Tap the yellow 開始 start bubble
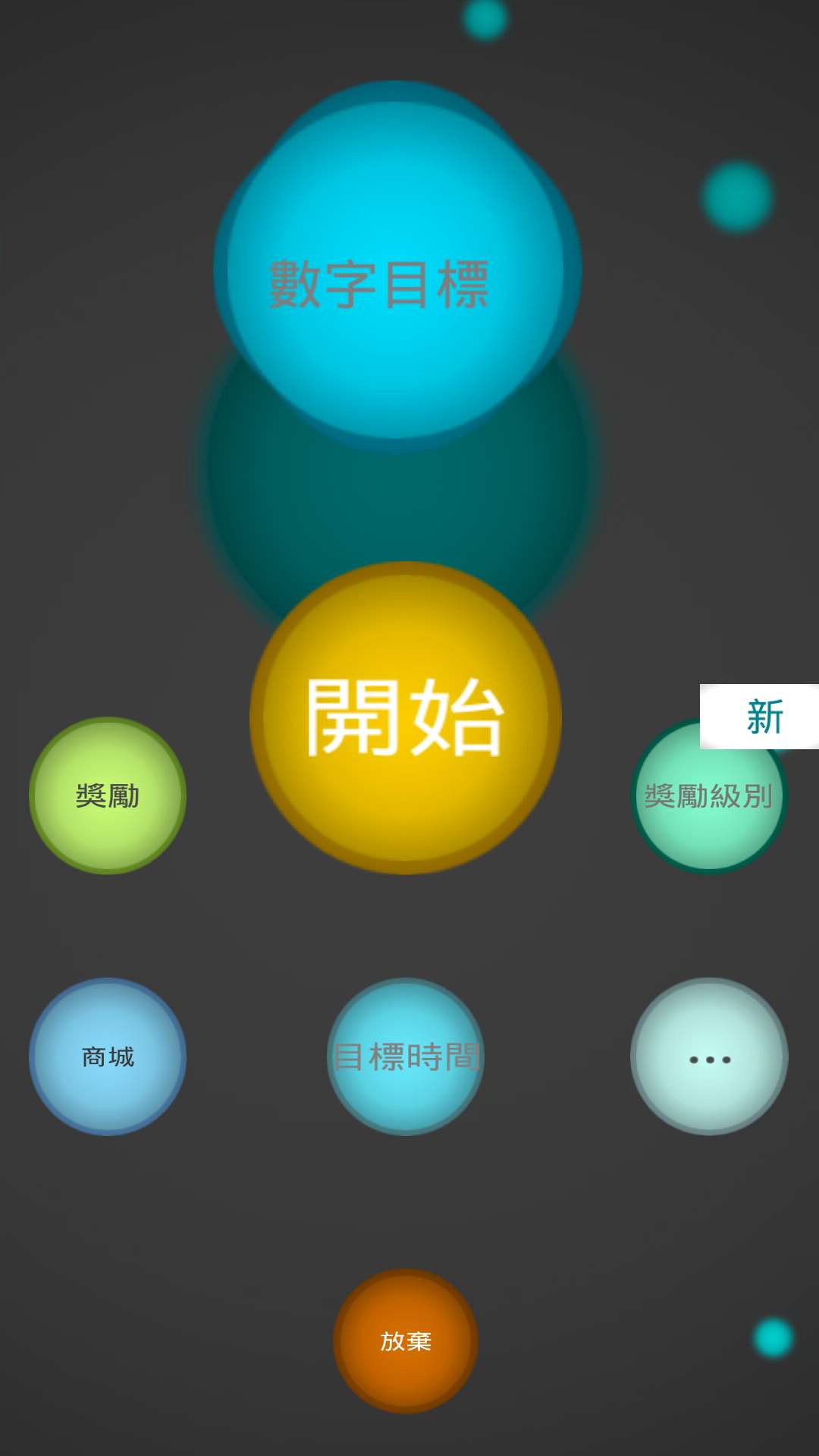This screenshot has height=1456, width=819. [405, 717]
